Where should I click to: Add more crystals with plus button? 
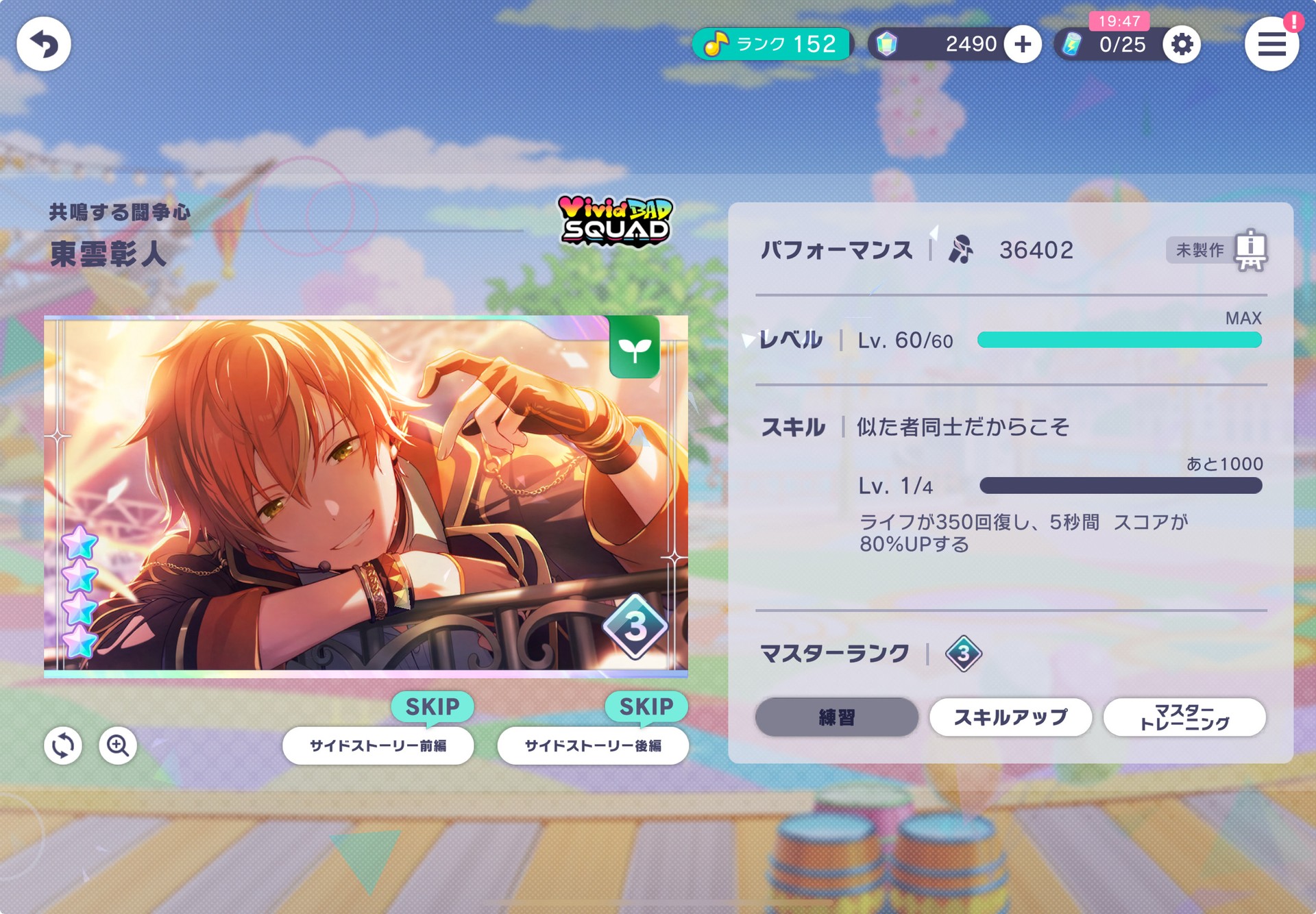[1023, 45]
